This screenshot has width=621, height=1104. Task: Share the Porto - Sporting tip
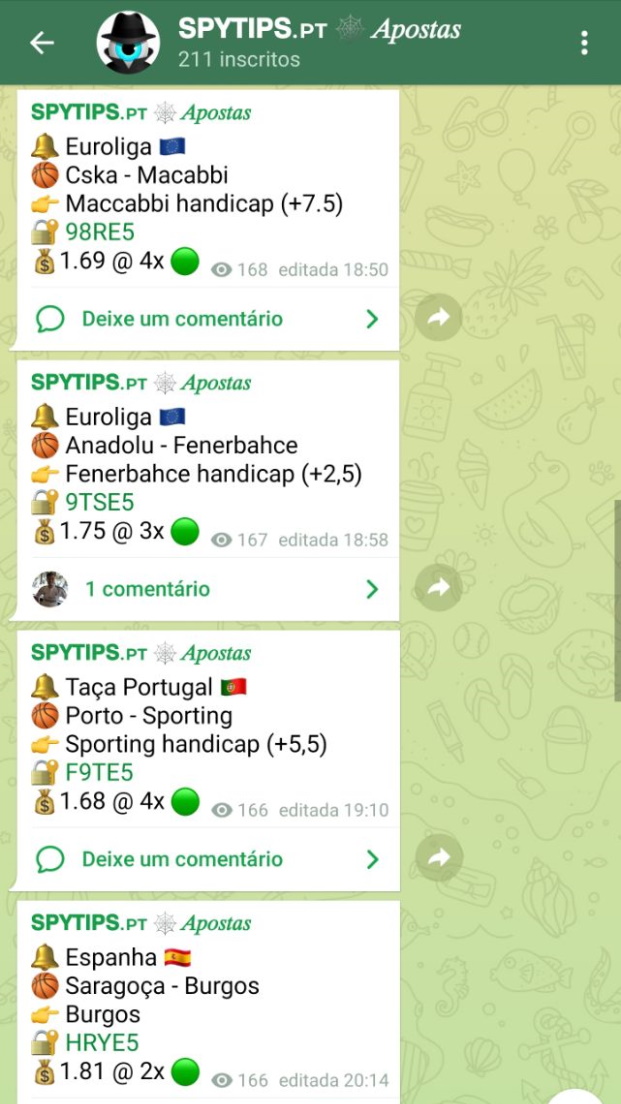(438, 858)
